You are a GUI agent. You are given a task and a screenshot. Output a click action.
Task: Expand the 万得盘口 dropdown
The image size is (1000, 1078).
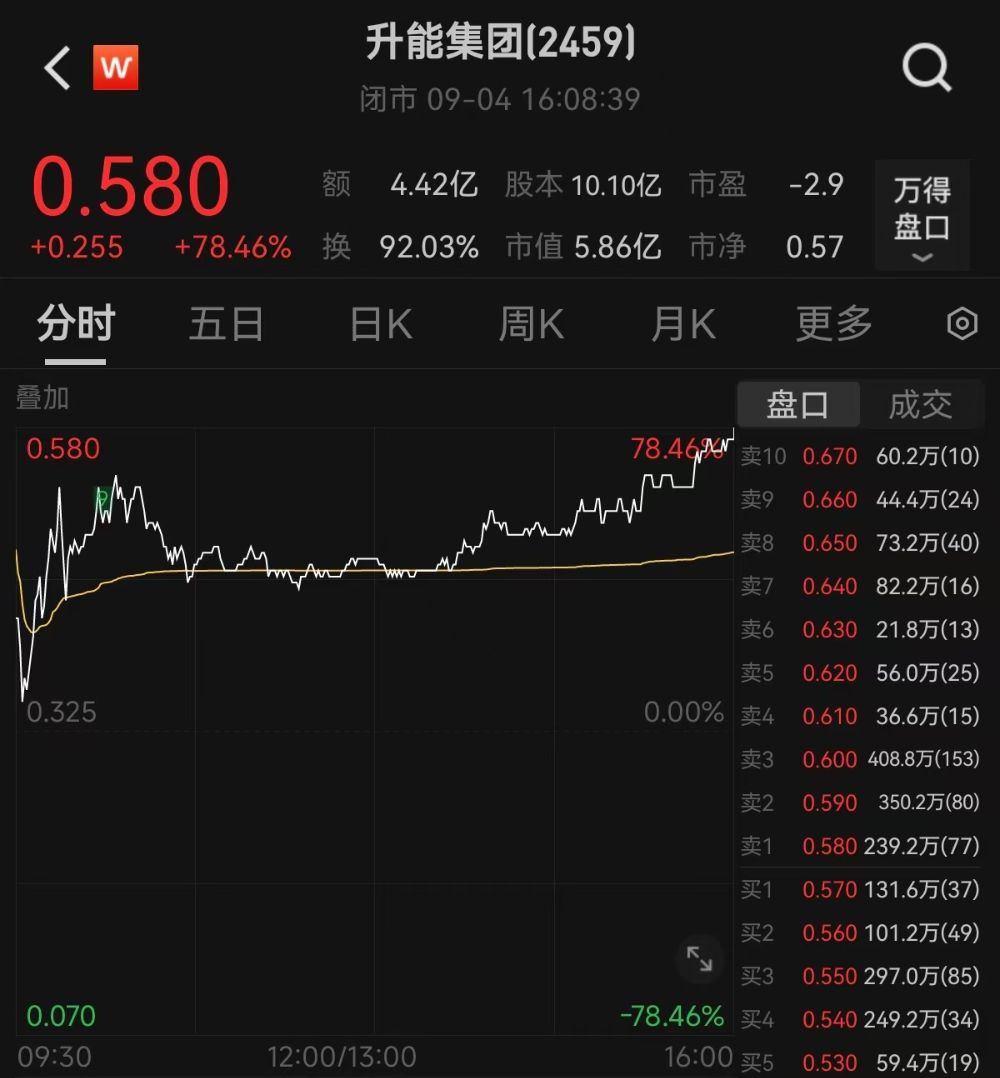[922, 215]
